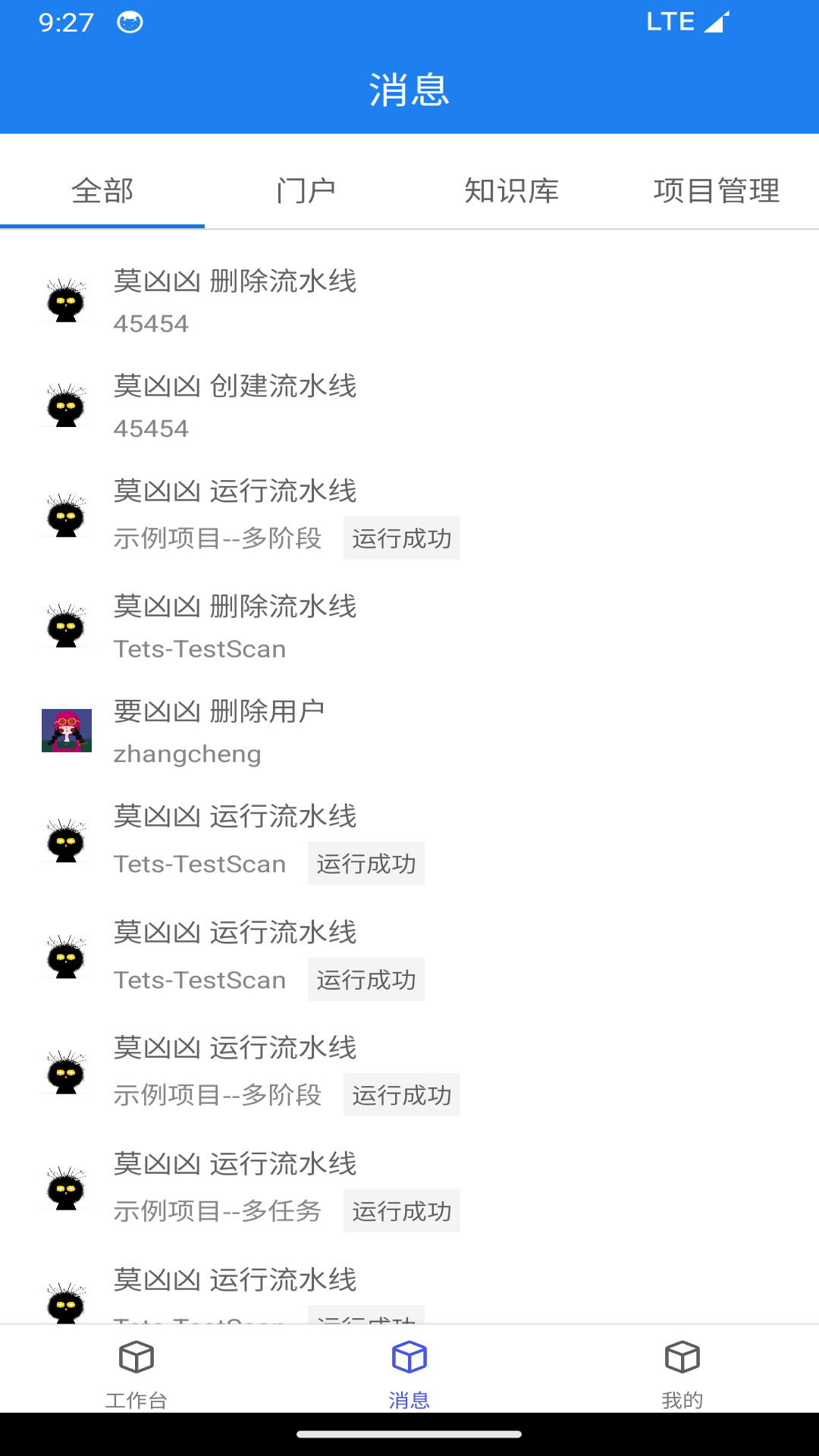Open 我的 in bottom navigation
The height and width of the screenshot is (1456, 819).
[x=682, y=1371]
